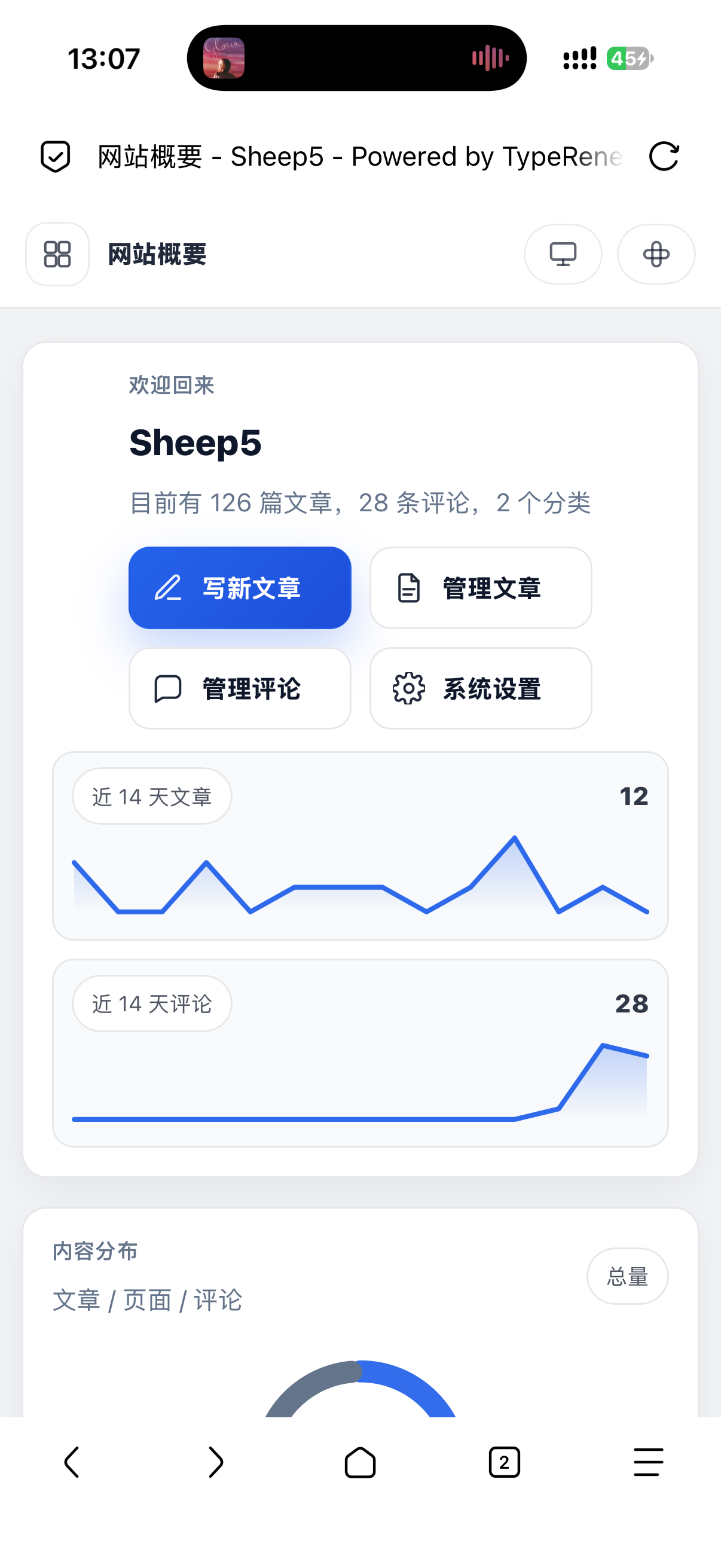This screenshot has width=721, height=1568.
Task: Reload the page with the refresh icon
Action: [663, 157]
